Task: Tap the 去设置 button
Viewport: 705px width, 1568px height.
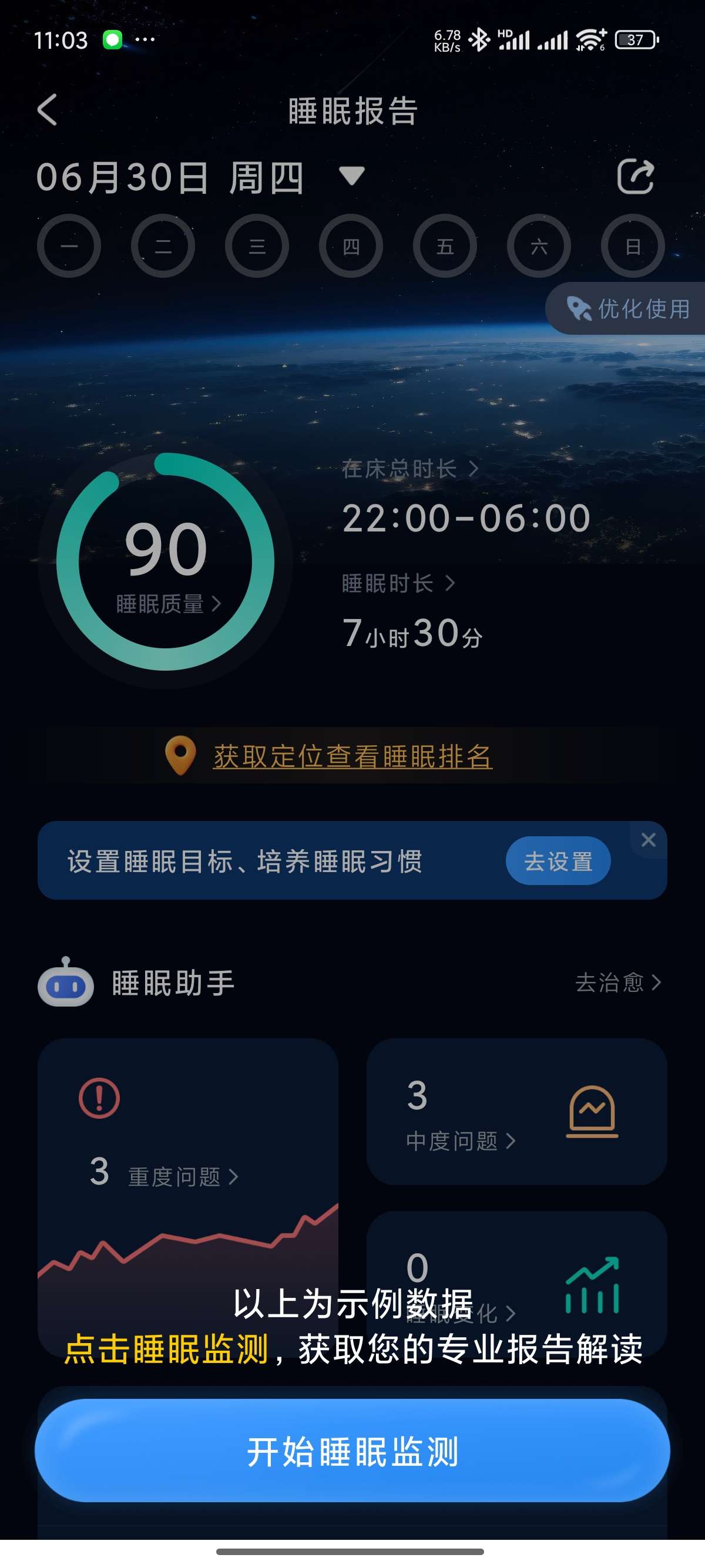Action: [x=558, y=861]
